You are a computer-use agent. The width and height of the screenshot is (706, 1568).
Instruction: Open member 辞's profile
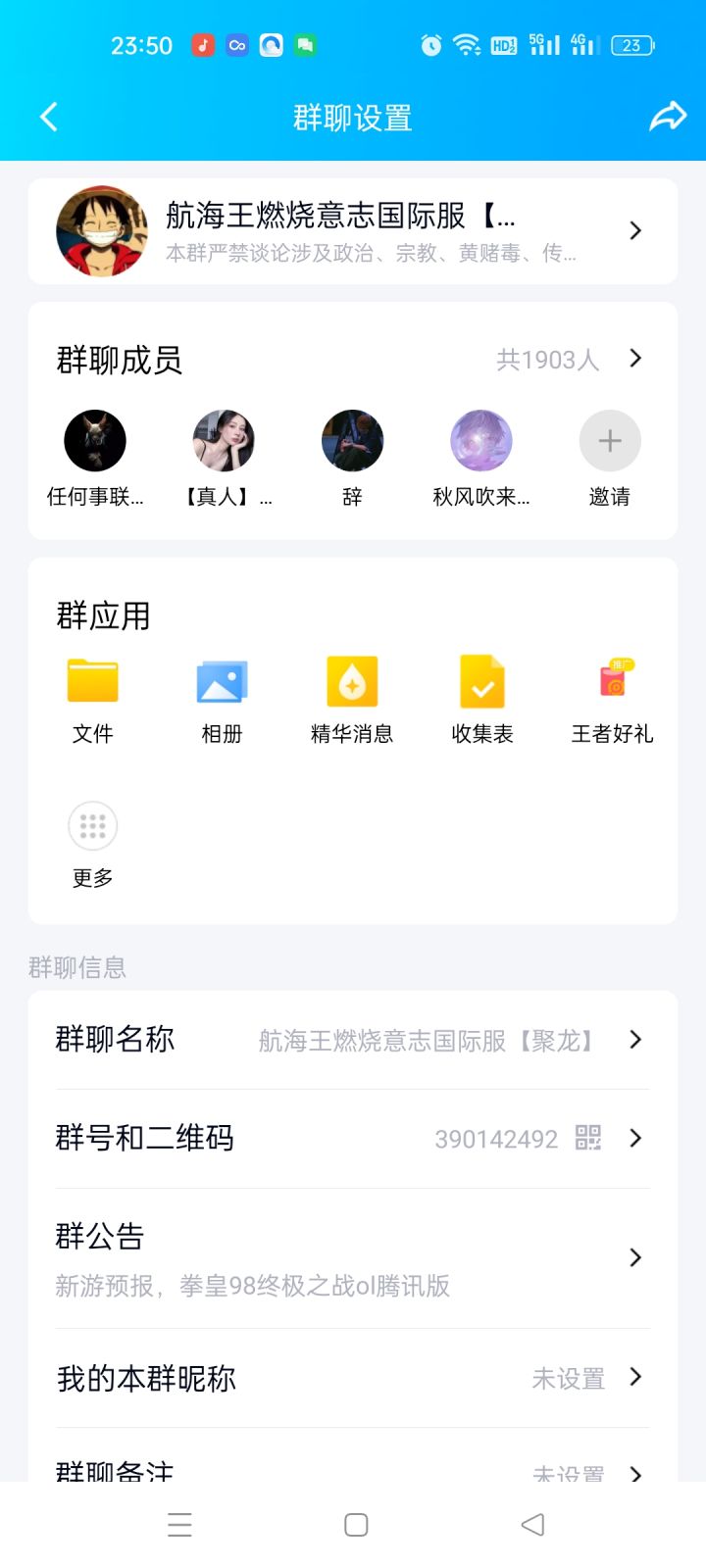click(x=352, y=442)
